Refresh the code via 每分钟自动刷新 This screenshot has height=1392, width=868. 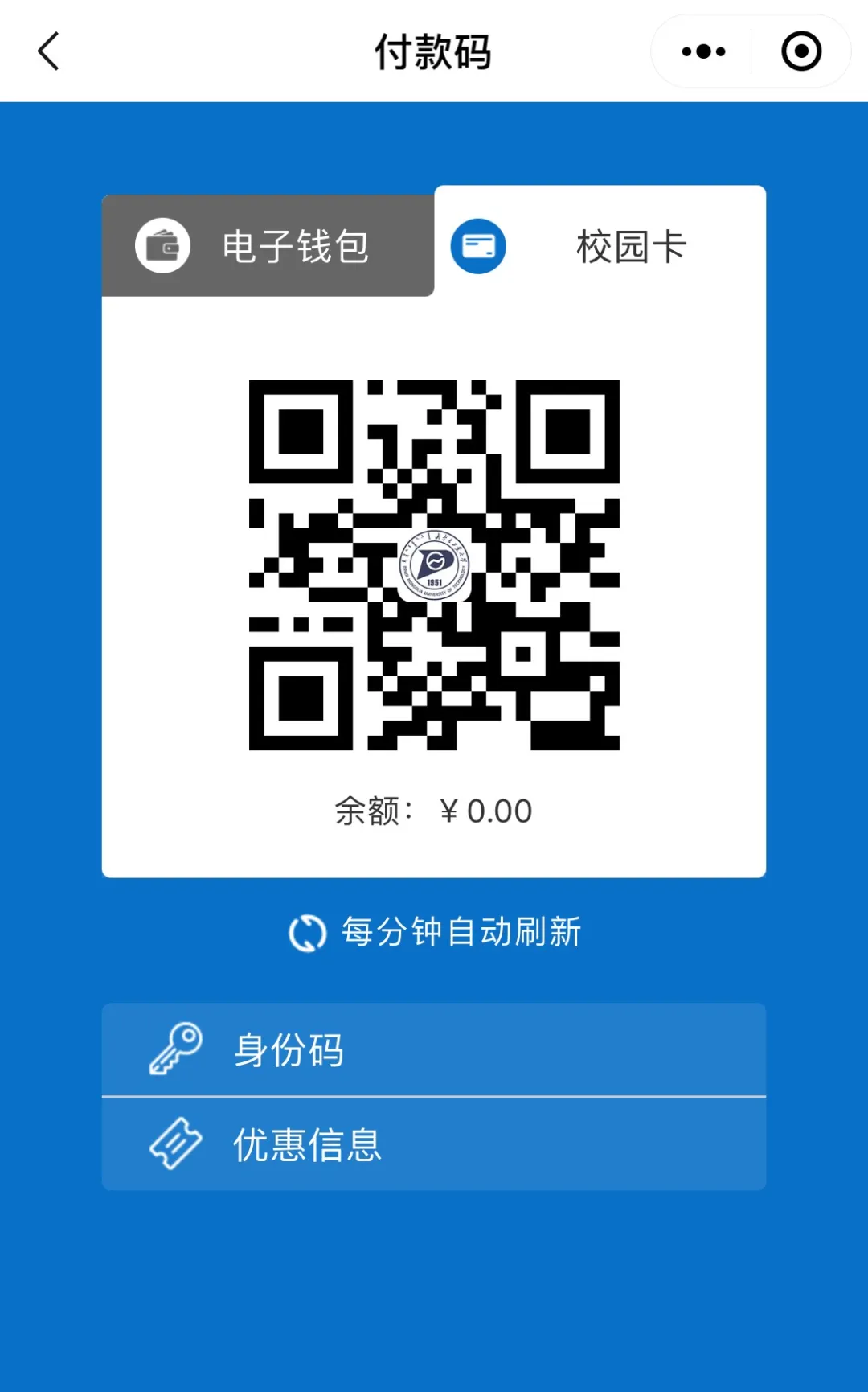(x=435, y=932)
